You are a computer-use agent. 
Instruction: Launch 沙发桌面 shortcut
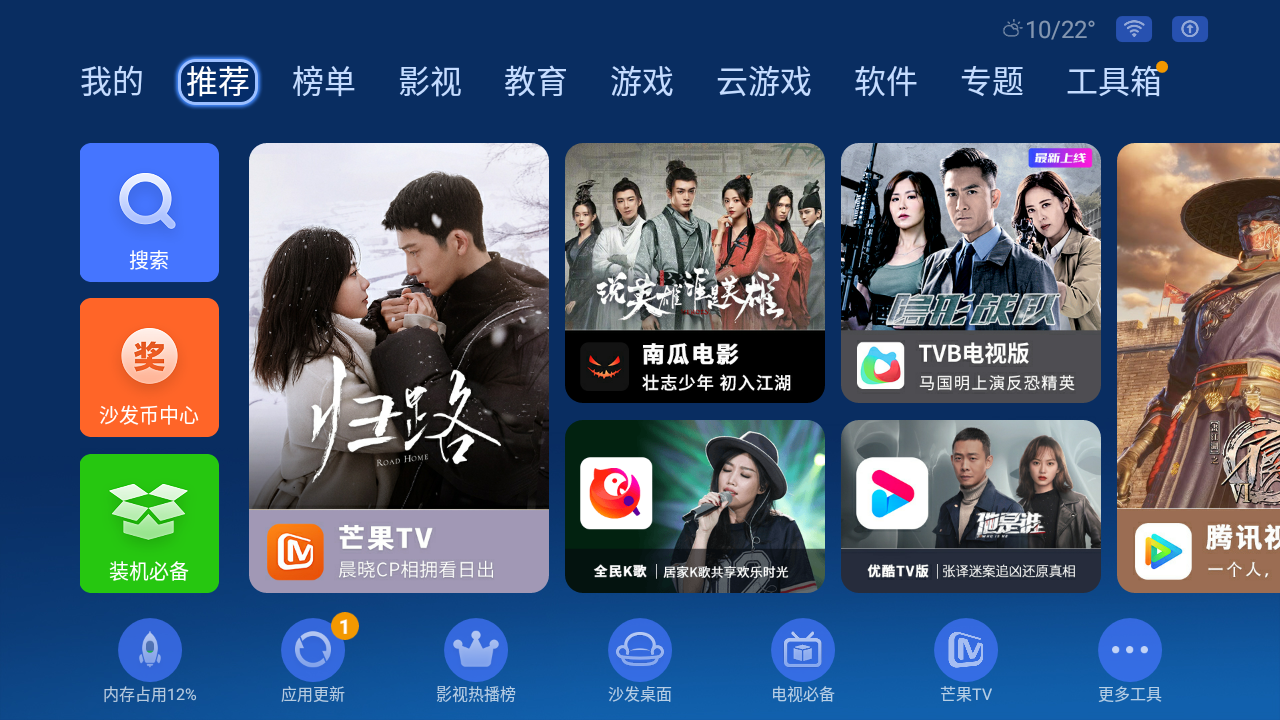click(640, 651)
